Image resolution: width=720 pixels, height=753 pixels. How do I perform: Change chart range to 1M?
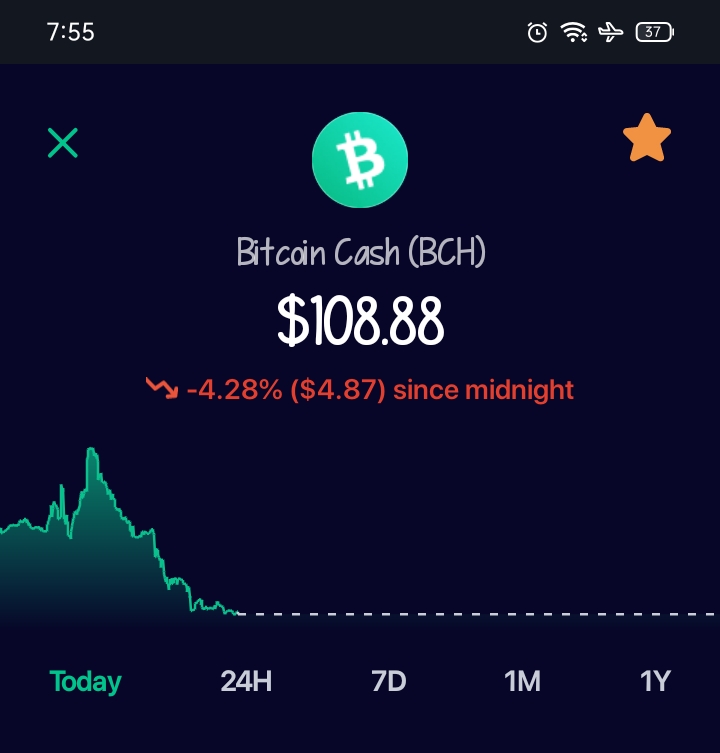coord(522,681)
